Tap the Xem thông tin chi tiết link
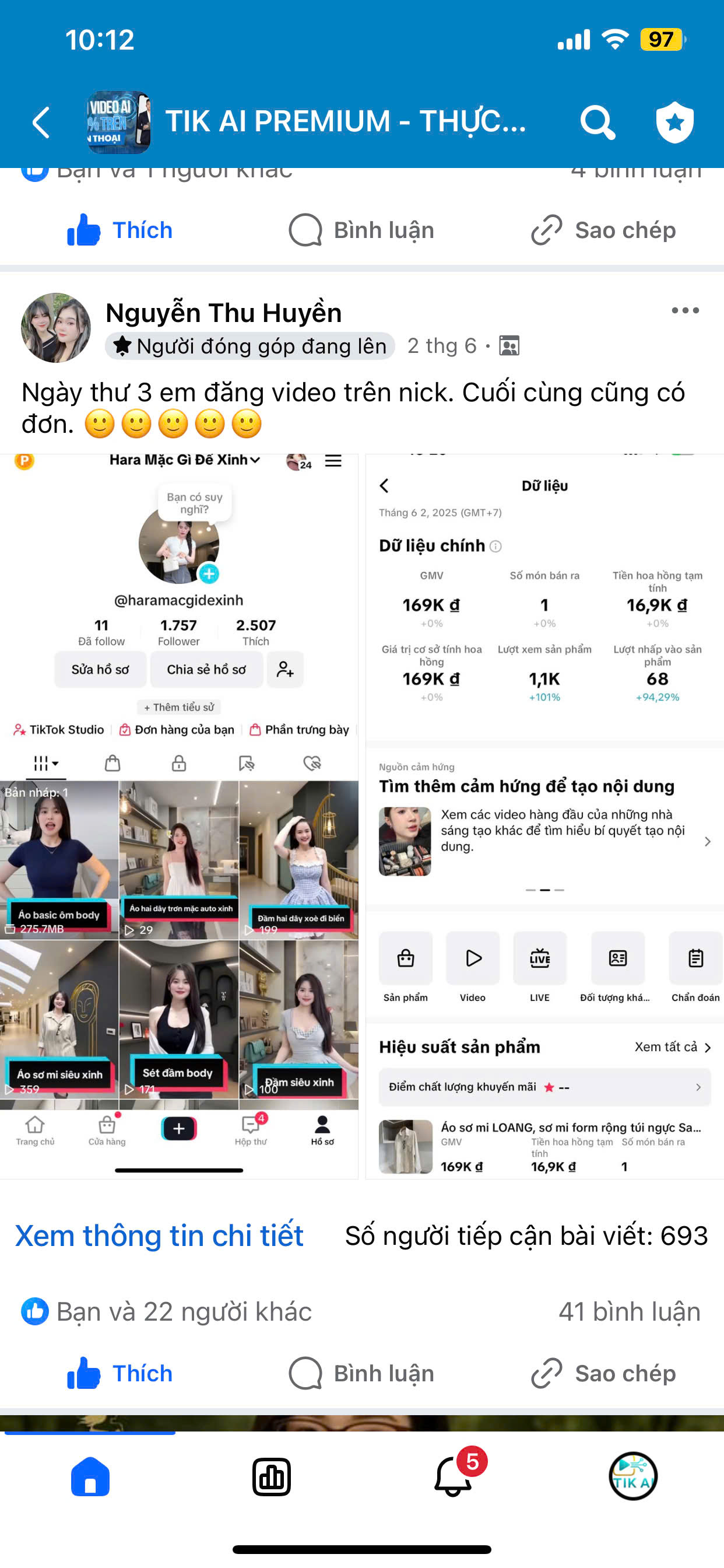Viewport: 724px width, 1568px height. [x=159, y=1236]
